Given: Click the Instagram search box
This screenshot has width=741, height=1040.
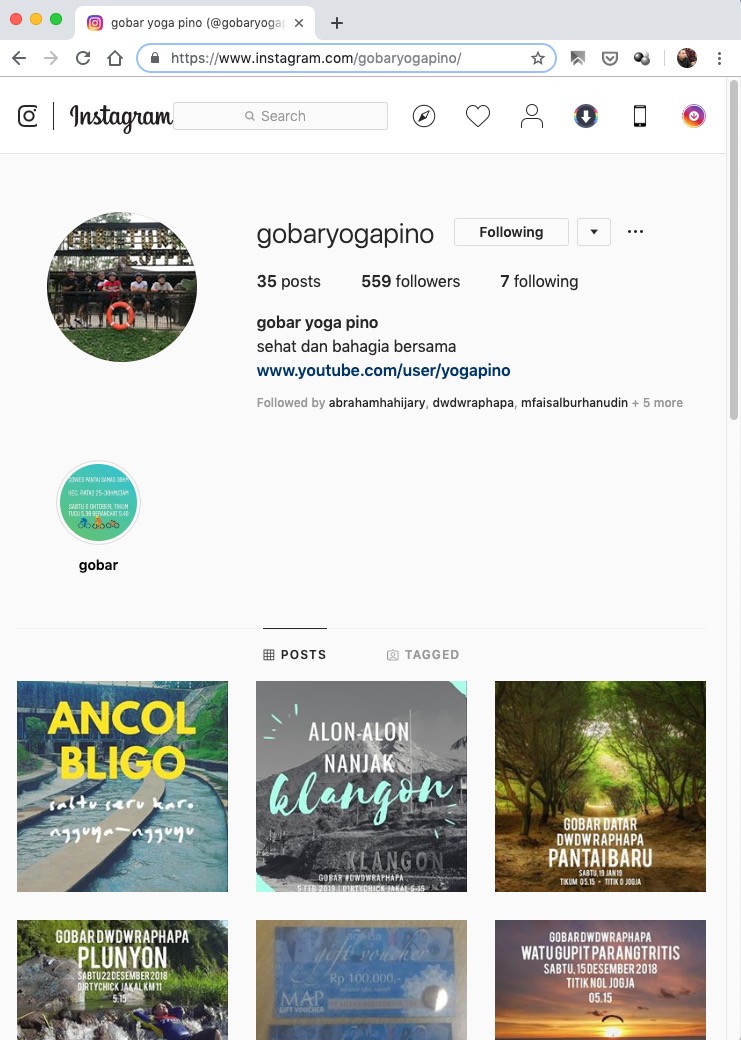Looking at the screenshot, I should [281, 116].
